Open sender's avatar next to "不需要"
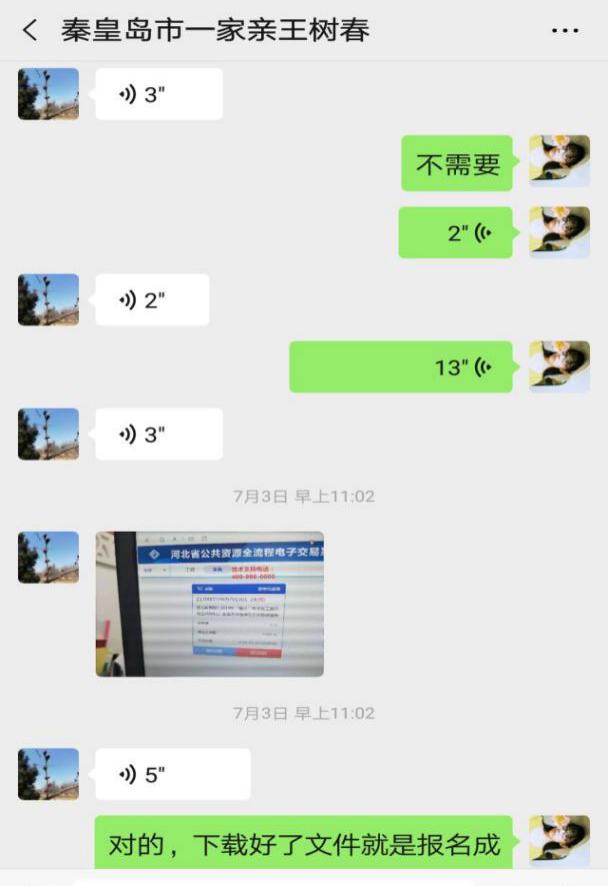Screen dimensions: 609x886 click(x=559, y=162)
